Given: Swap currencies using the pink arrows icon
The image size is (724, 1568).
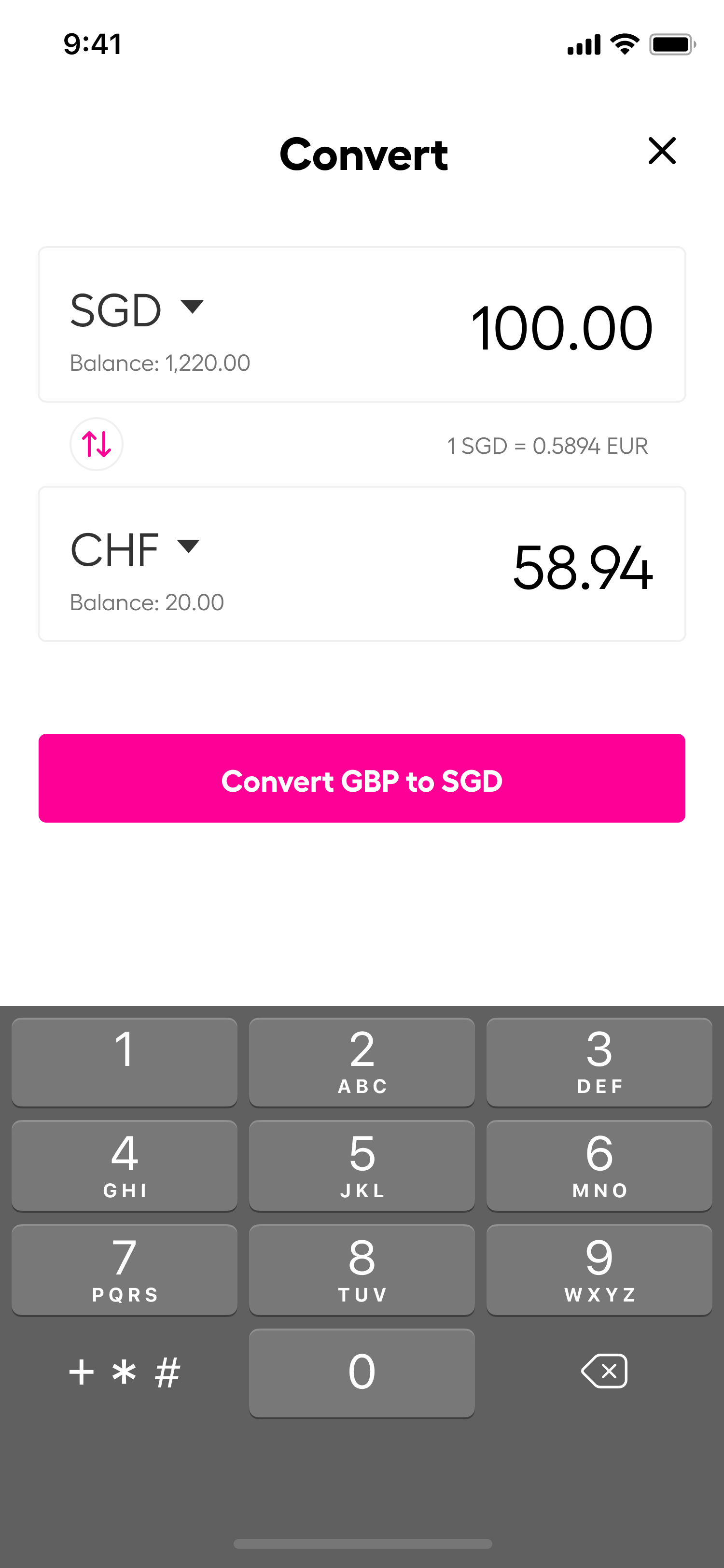Looking at the screenshot, I should pyautogui.click(x=96, y=444).
